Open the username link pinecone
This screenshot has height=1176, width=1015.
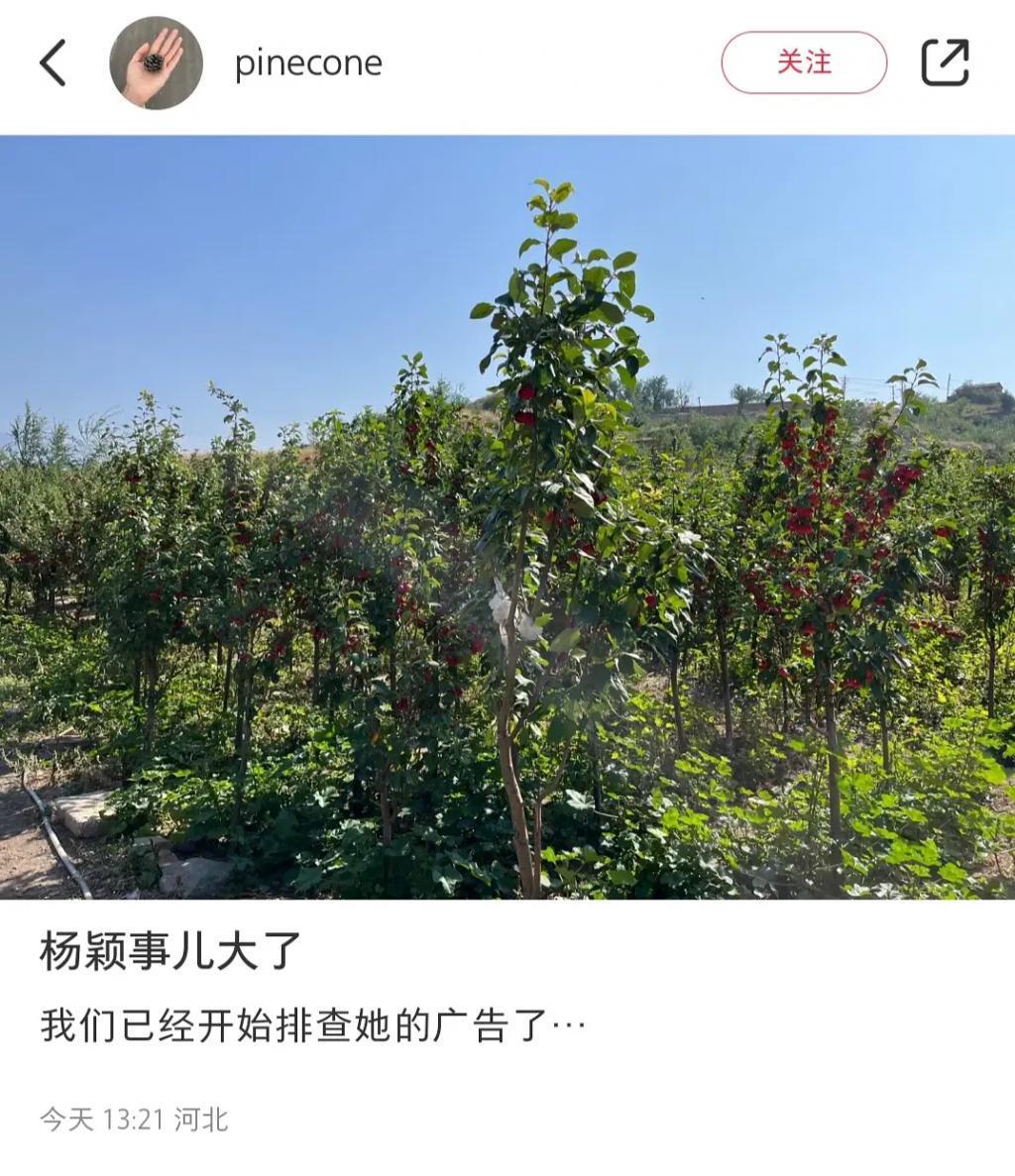coord(305,62)
